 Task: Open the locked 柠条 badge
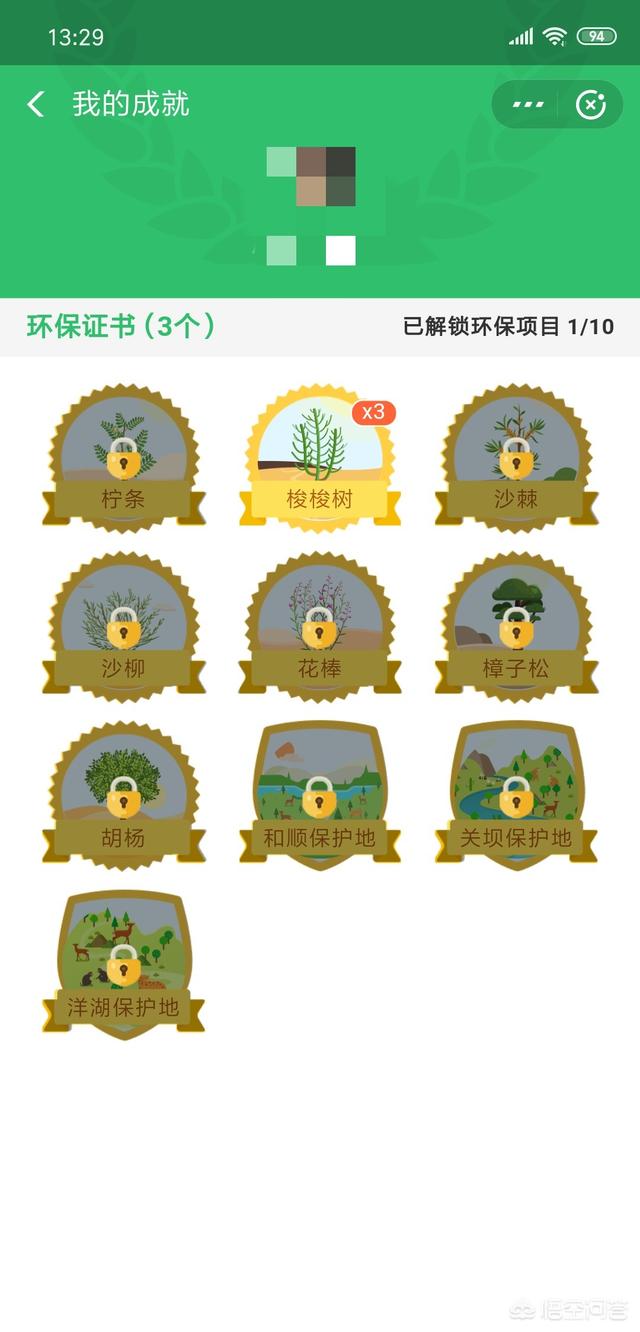coord(123,457)
